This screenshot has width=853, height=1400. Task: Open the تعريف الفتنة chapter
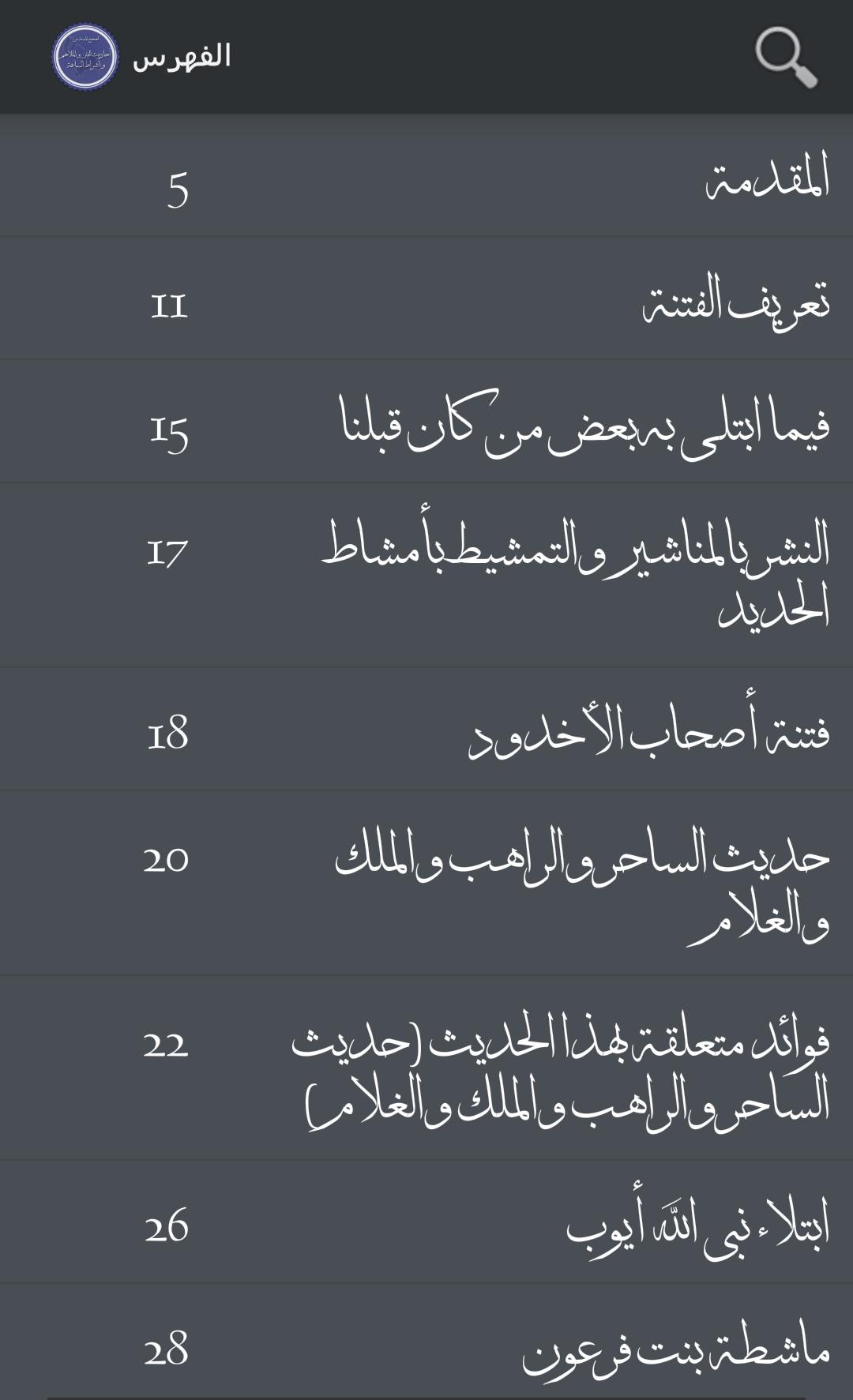pyautogui.click(x=426, y=300)
